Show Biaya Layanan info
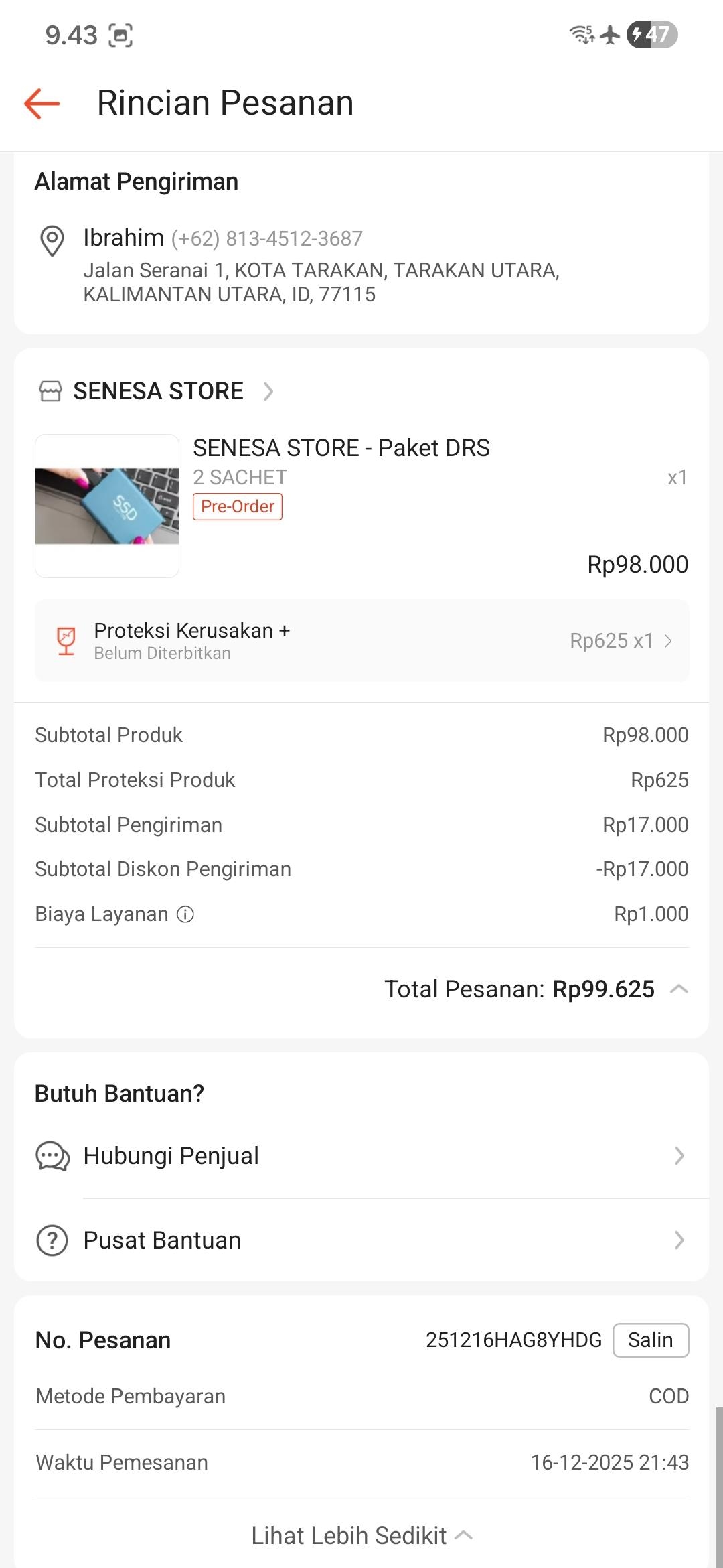The height and width of the screenshot is (1568, 723). [185, 914]
